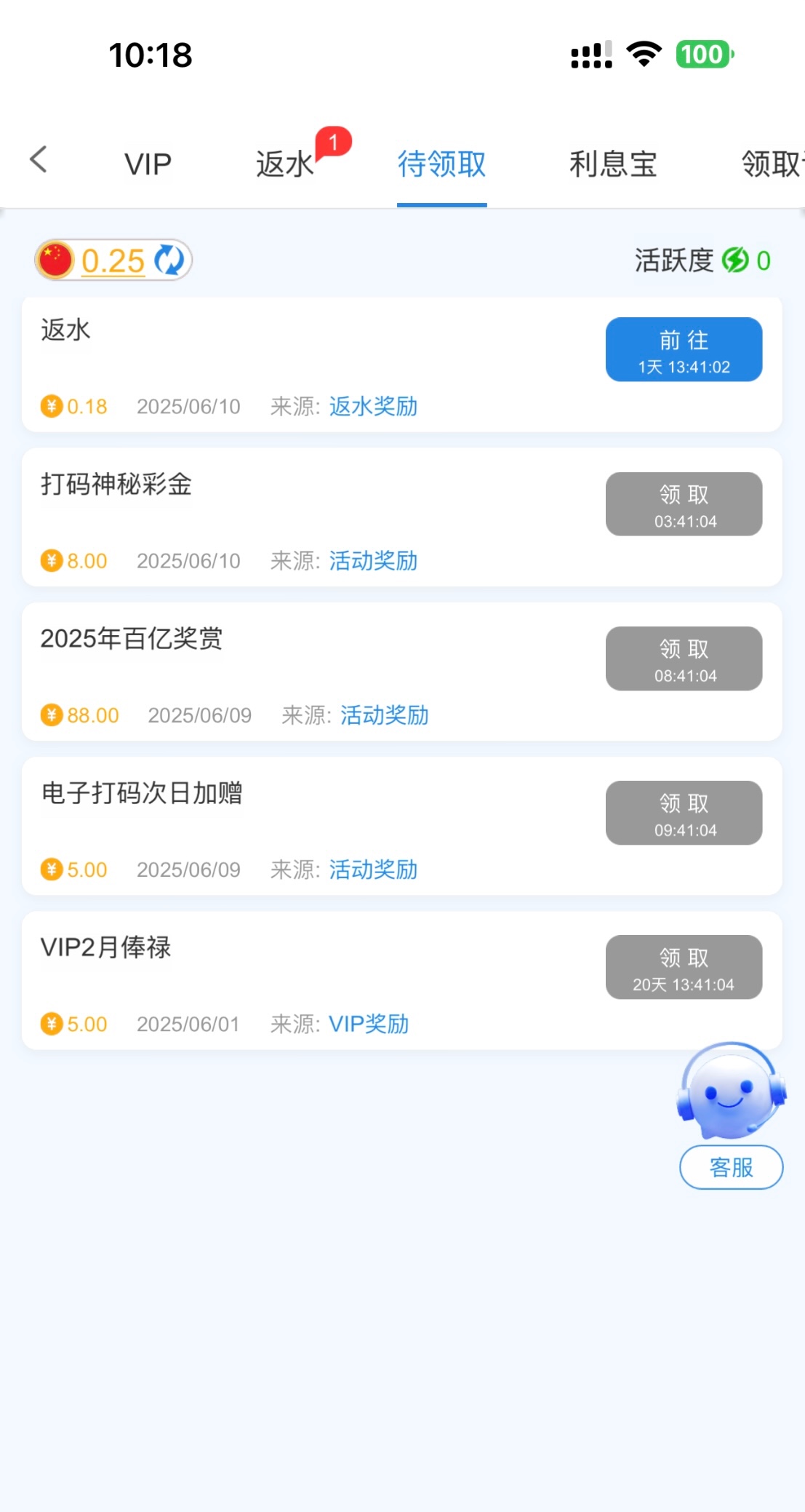Image resolution: width=805 pixels, height=1512 pixels.
Task: Claim the 打码神秘彩金 reward
Action: [684, 504]
